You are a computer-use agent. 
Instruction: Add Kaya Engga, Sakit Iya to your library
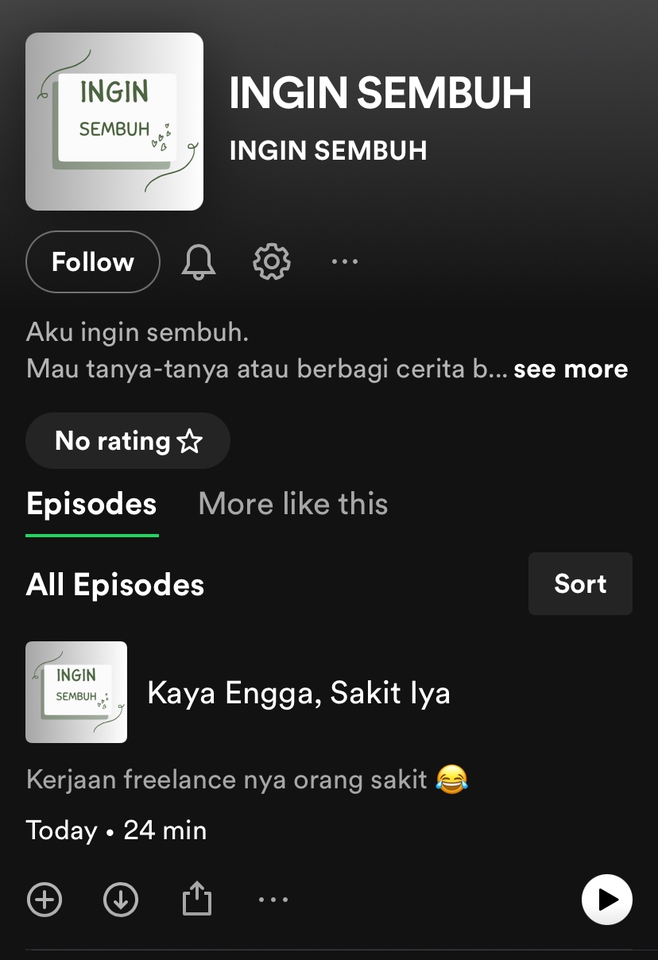[x=44, y=899]
